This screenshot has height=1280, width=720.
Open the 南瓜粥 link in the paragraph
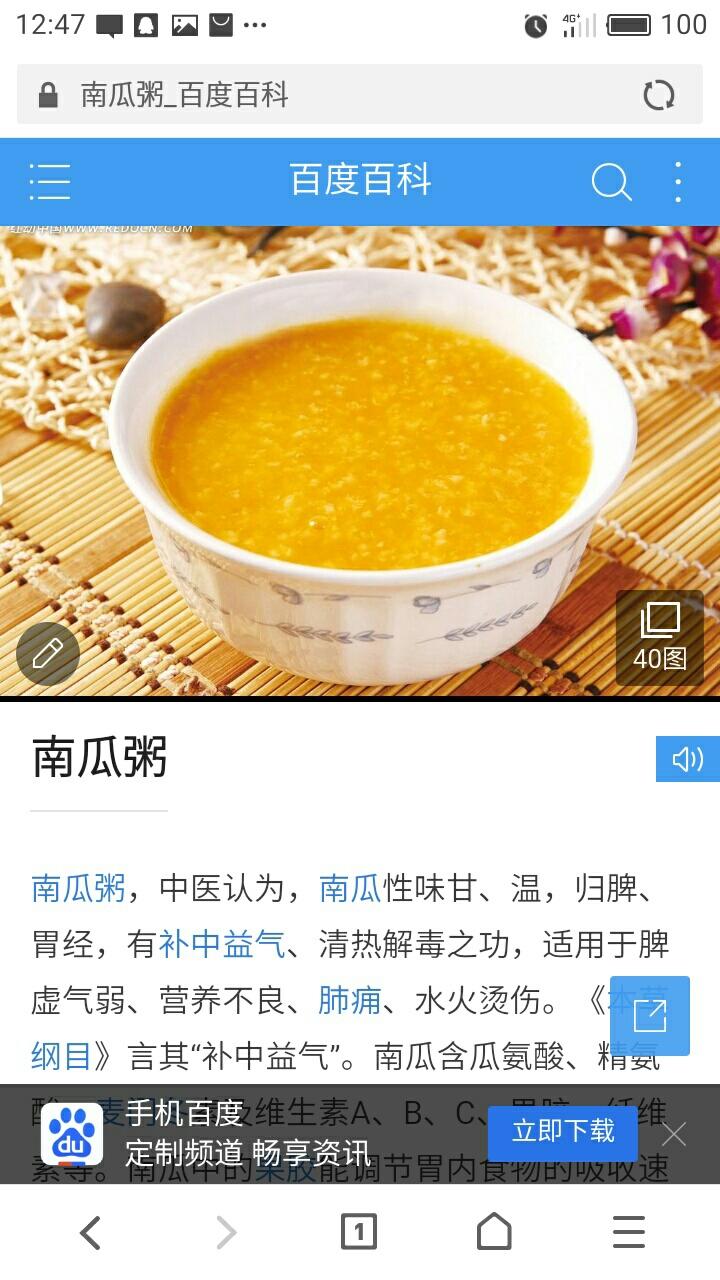[78, 888]
